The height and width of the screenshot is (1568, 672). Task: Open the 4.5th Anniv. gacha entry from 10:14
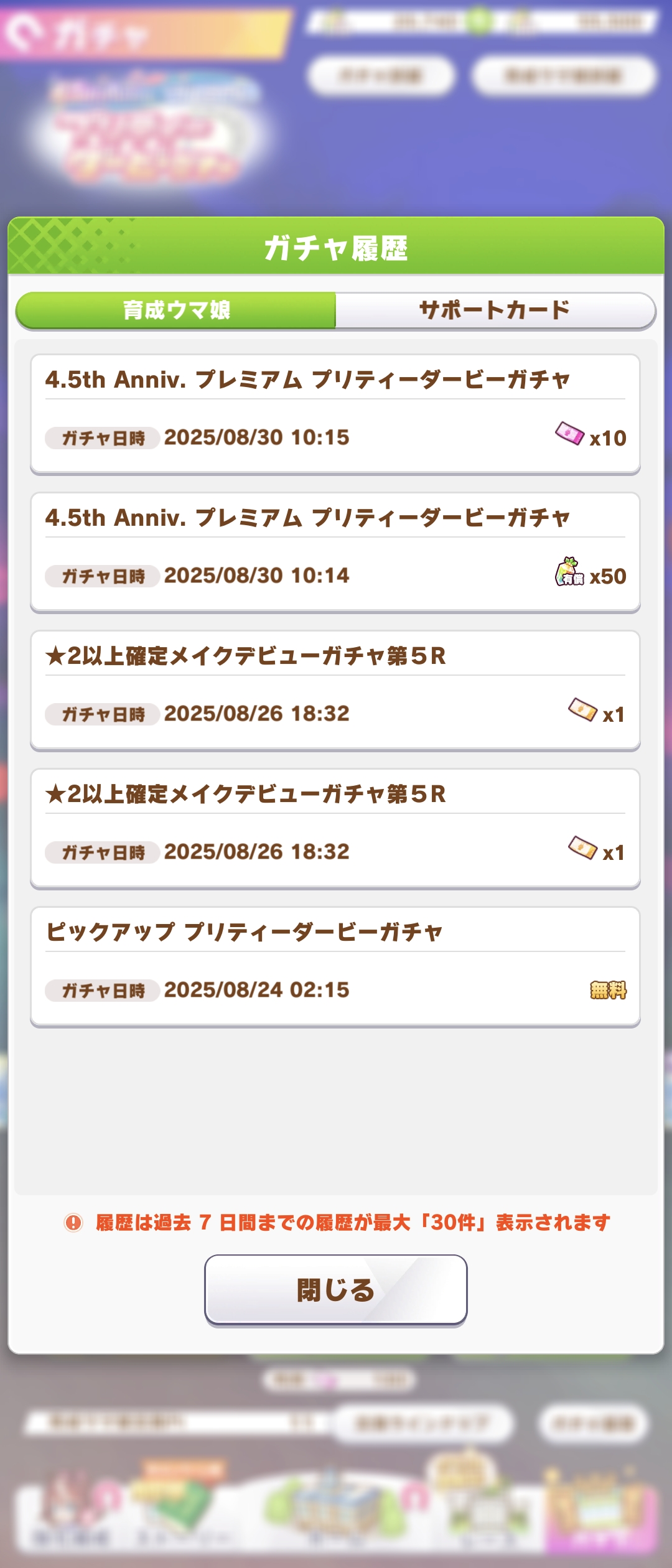335,552
